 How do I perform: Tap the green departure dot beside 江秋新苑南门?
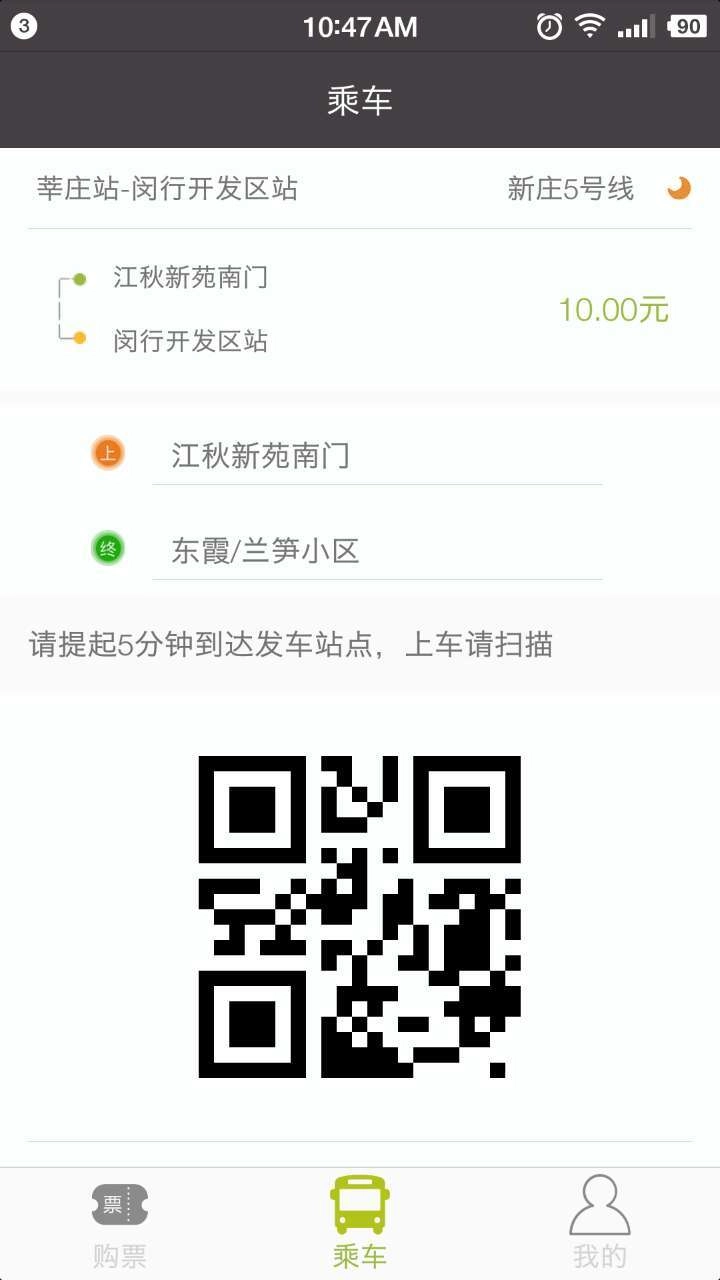[x=79, y=277]
